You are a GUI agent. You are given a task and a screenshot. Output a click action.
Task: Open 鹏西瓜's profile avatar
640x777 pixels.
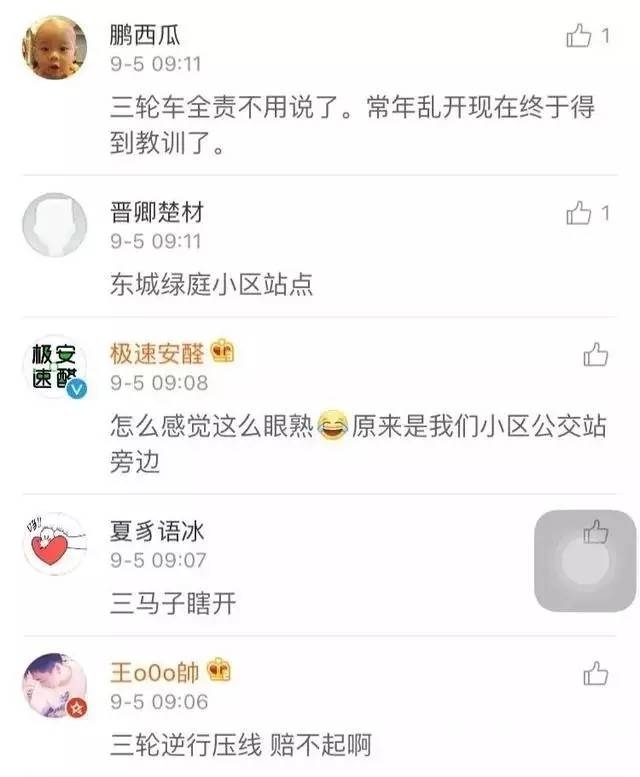tap(54, 48)
